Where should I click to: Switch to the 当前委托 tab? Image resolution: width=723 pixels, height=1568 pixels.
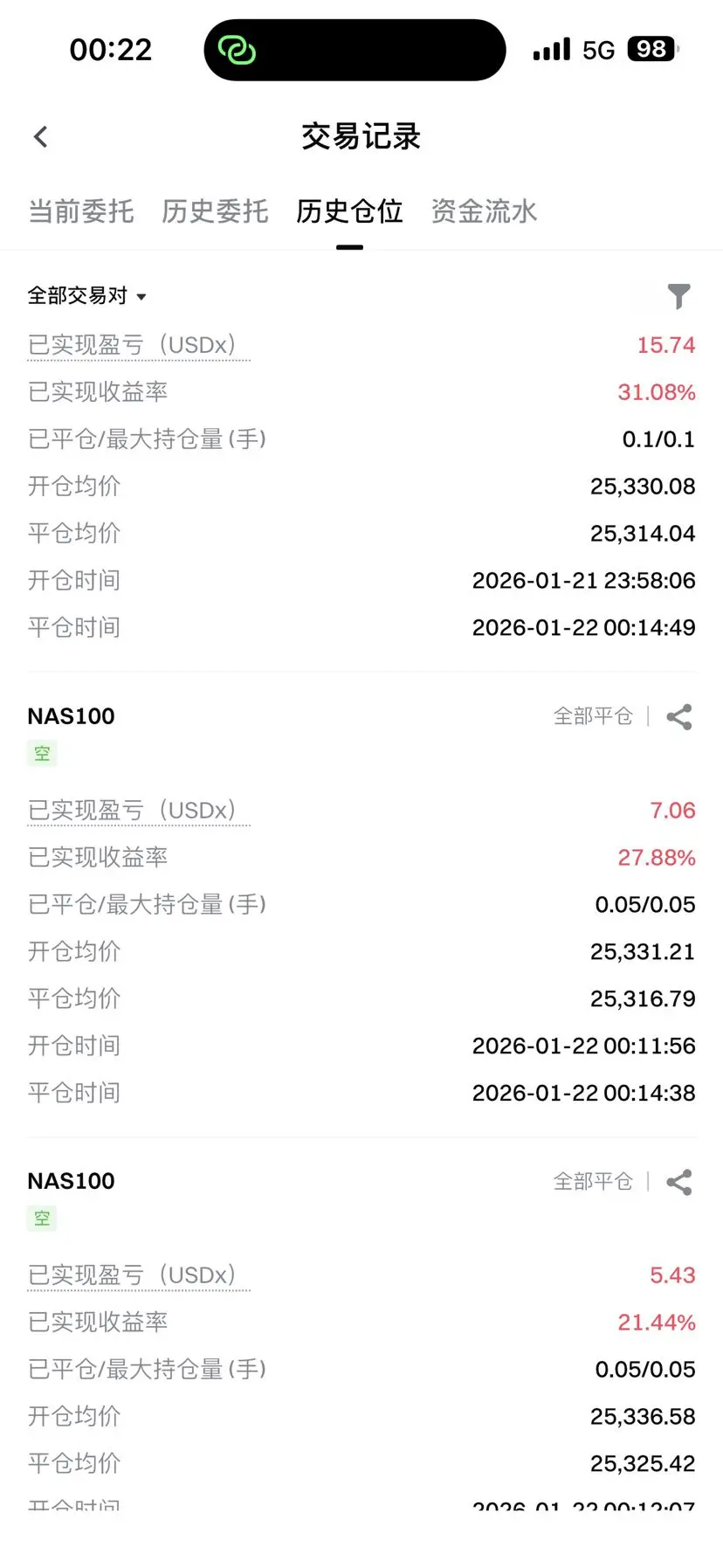(x=81, y=211)
